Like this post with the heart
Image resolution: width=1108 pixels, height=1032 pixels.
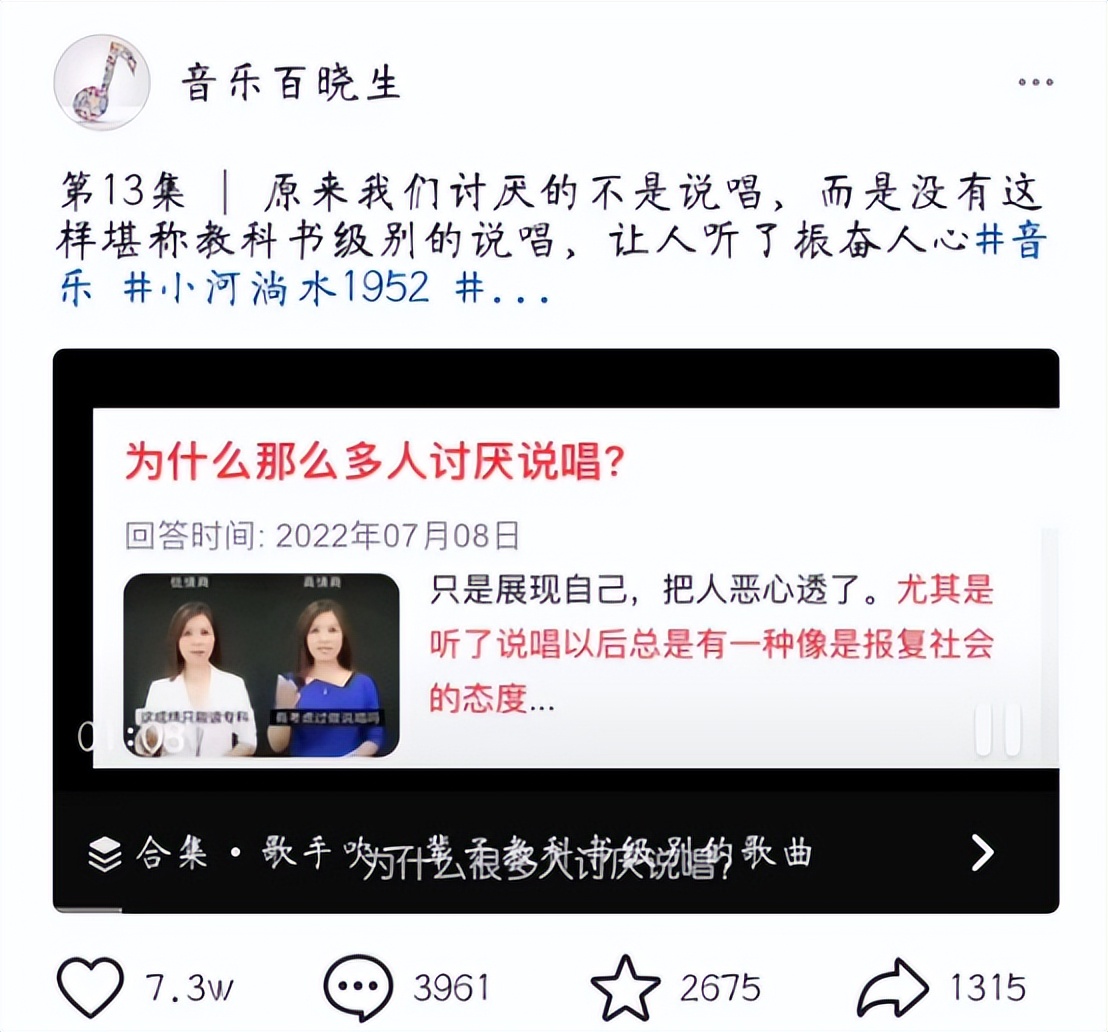click(x=90, y=987)
